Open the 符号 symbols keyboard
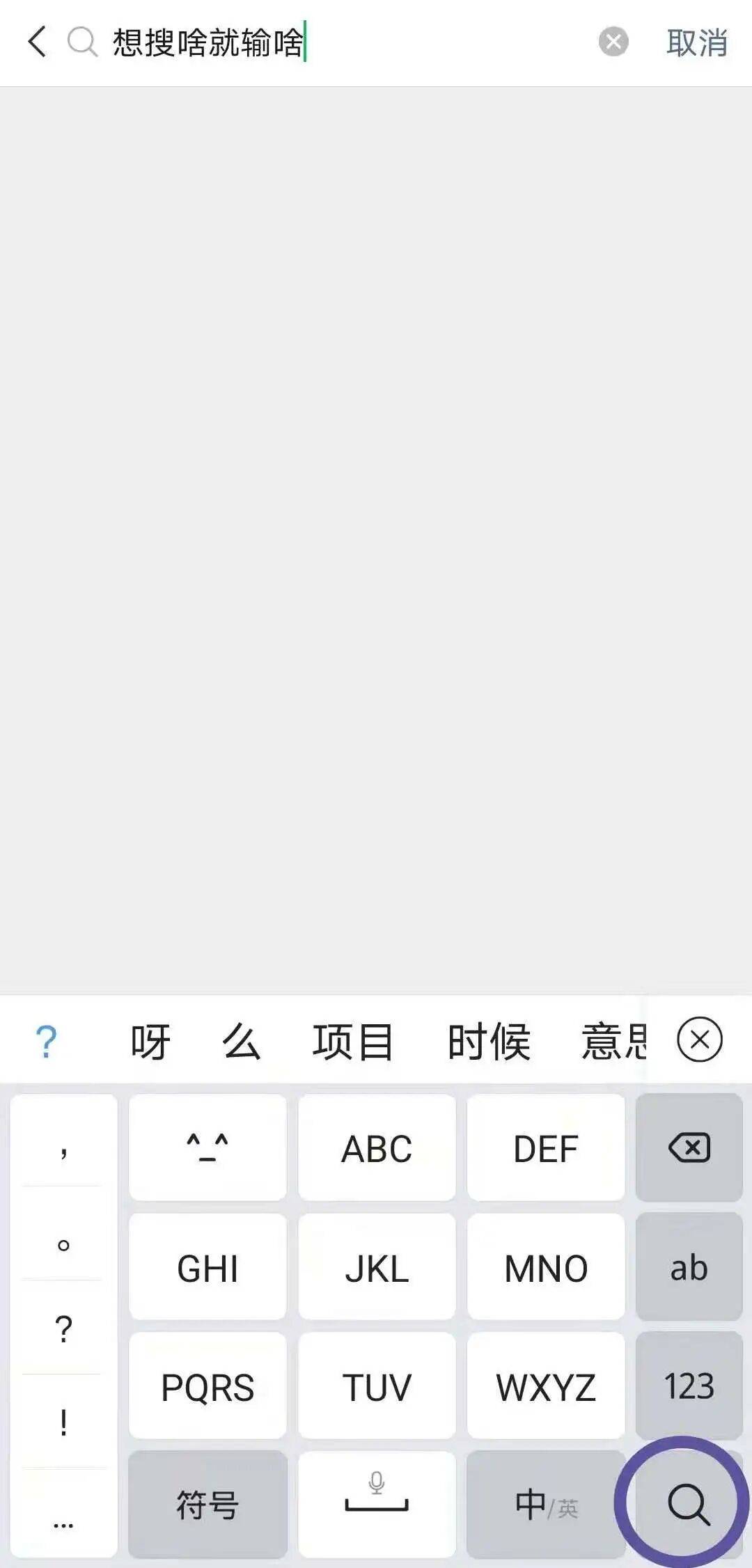The image size is (752, 1568). coord(207,1505)
